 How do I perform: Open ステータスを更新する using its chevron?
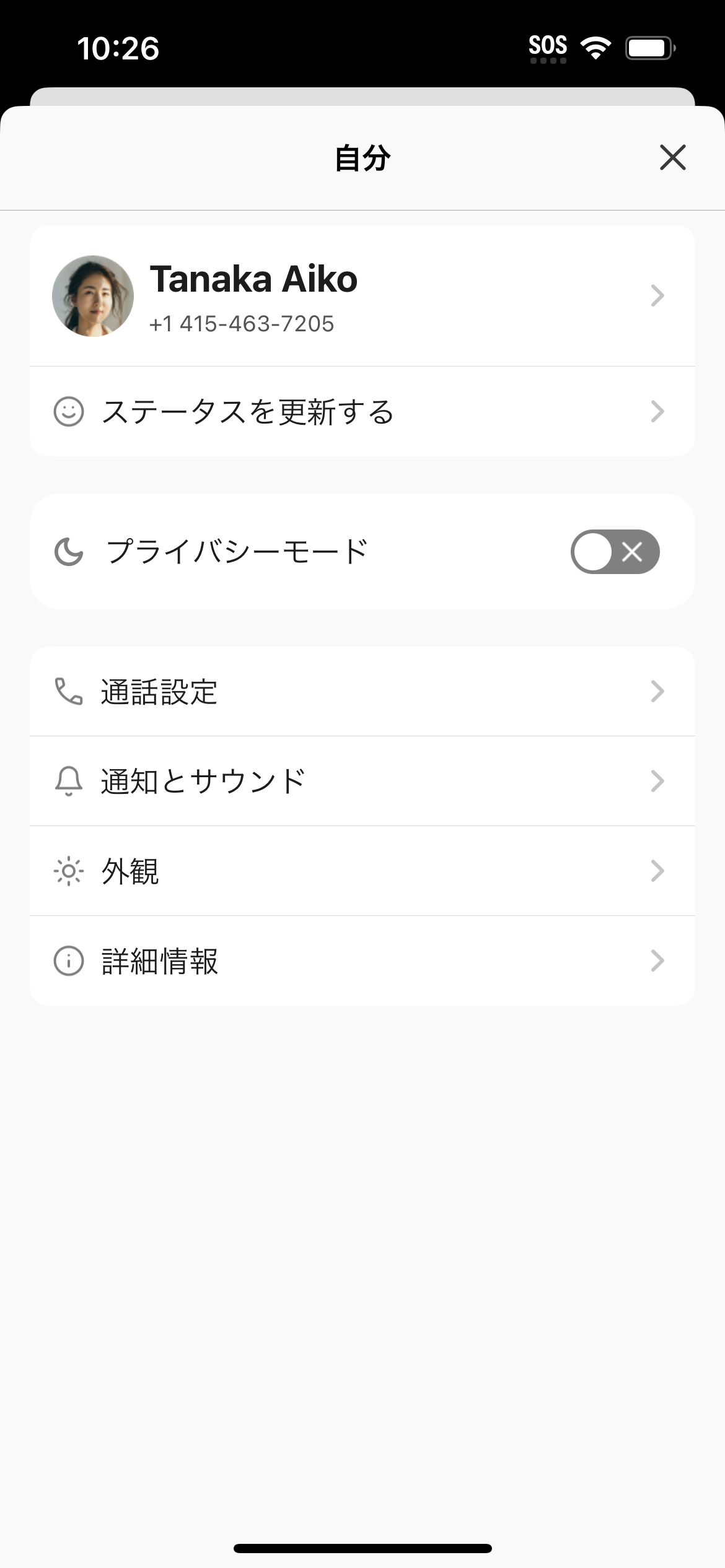tap(658, 412)
